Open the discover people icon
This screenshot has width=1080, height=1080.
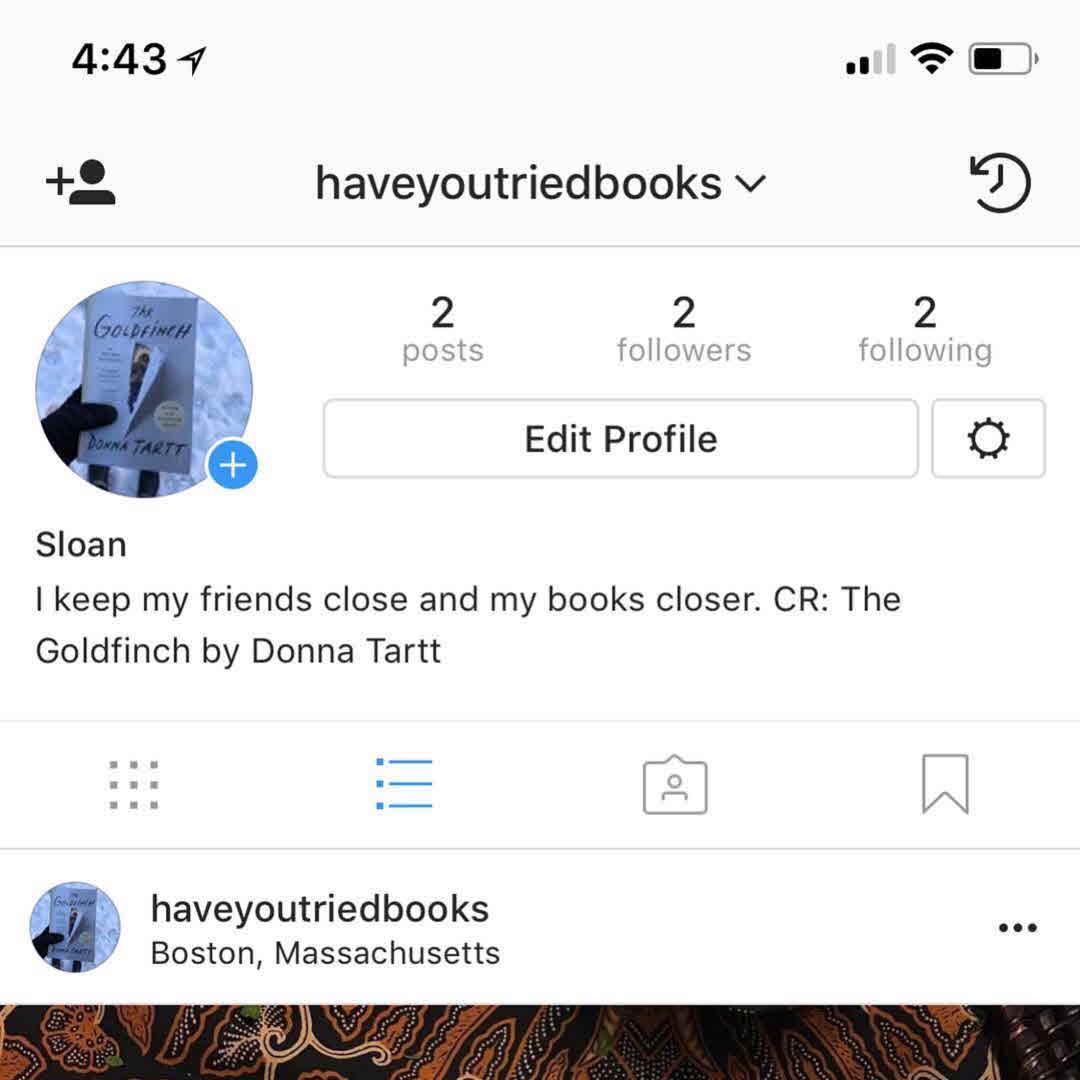81,183
